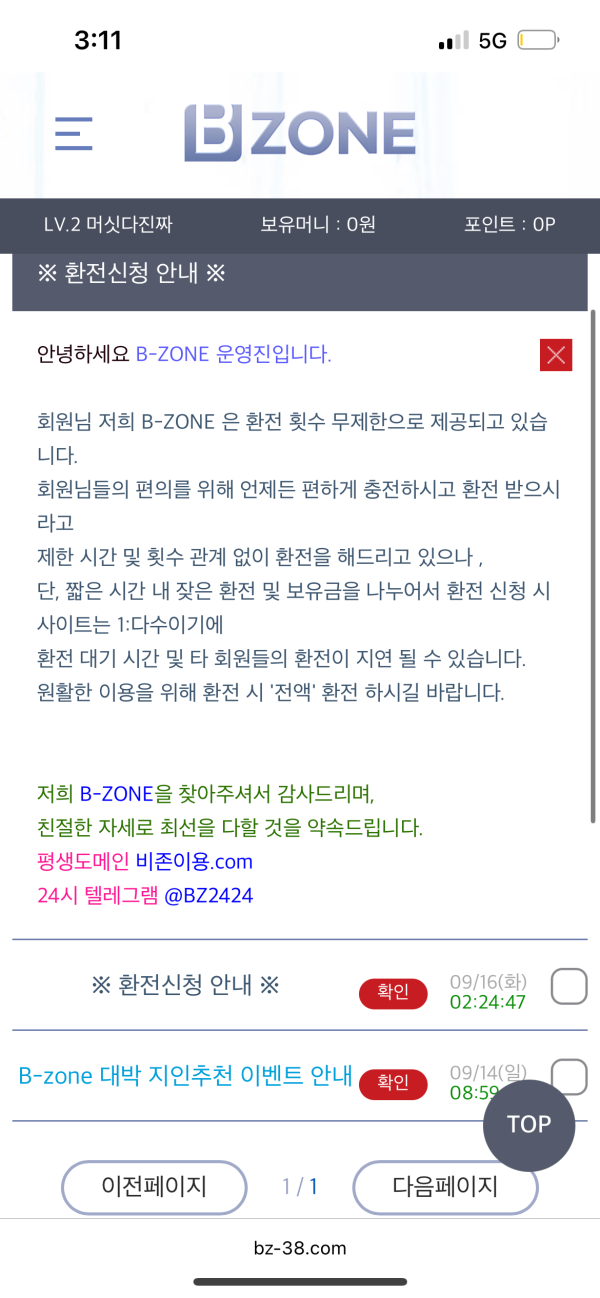The width and height of the screenshot is (600, 1298).
Task: Go to 이전페이지
Action: pos(154,1187)
